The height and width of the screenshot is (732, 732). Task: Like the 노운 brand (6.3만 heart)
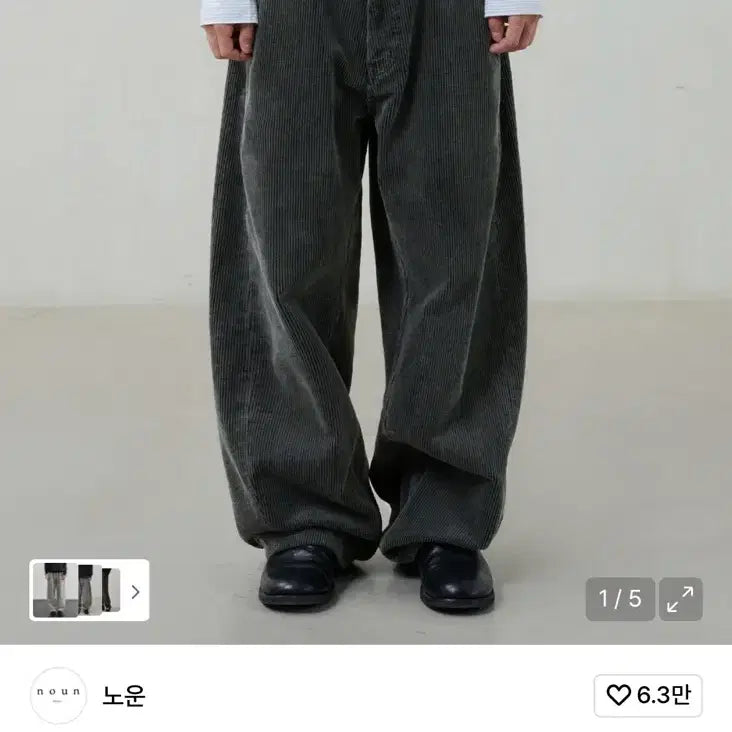(x=648, y=696)
